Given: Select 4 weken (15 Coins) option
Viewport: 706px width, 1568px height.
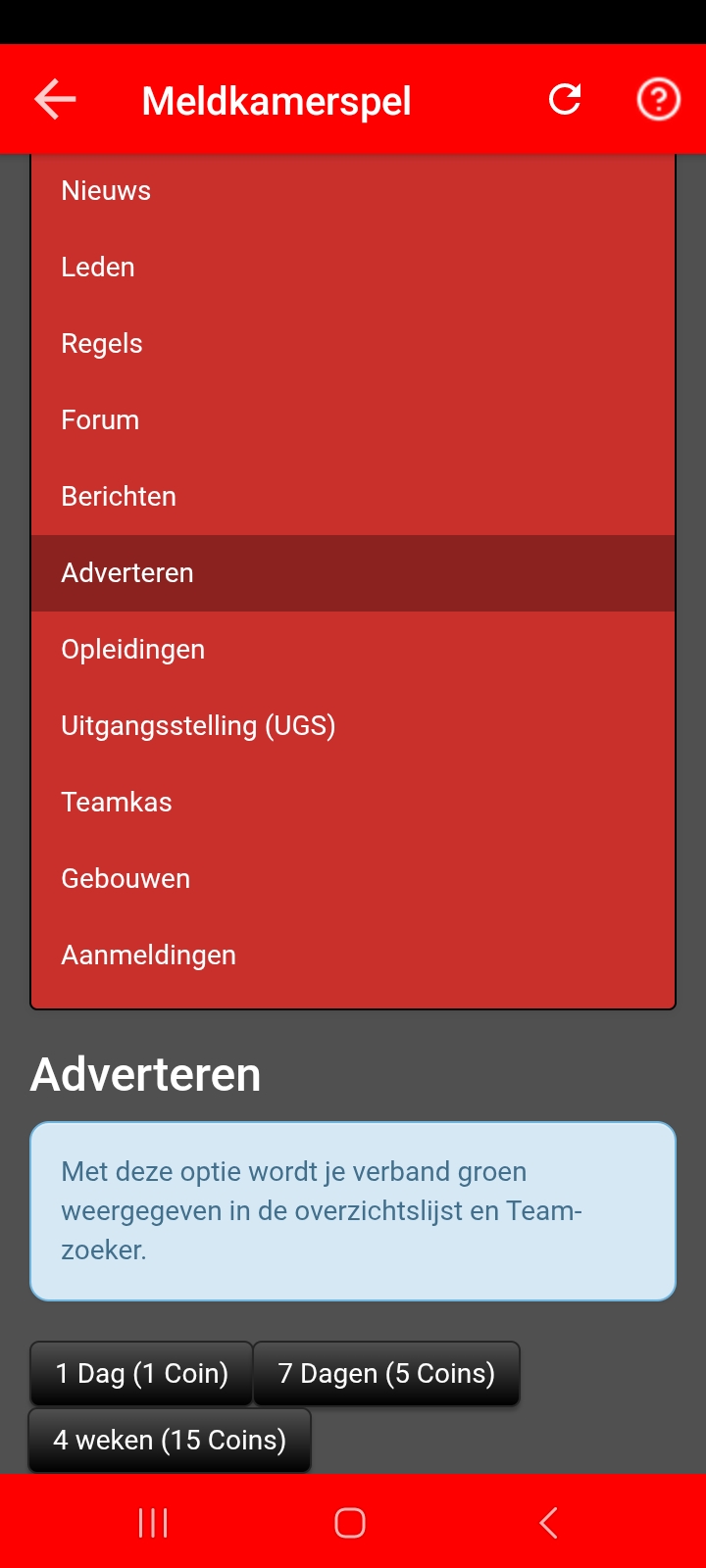Looking at the screenshot, I should [x=170, y=1441].
